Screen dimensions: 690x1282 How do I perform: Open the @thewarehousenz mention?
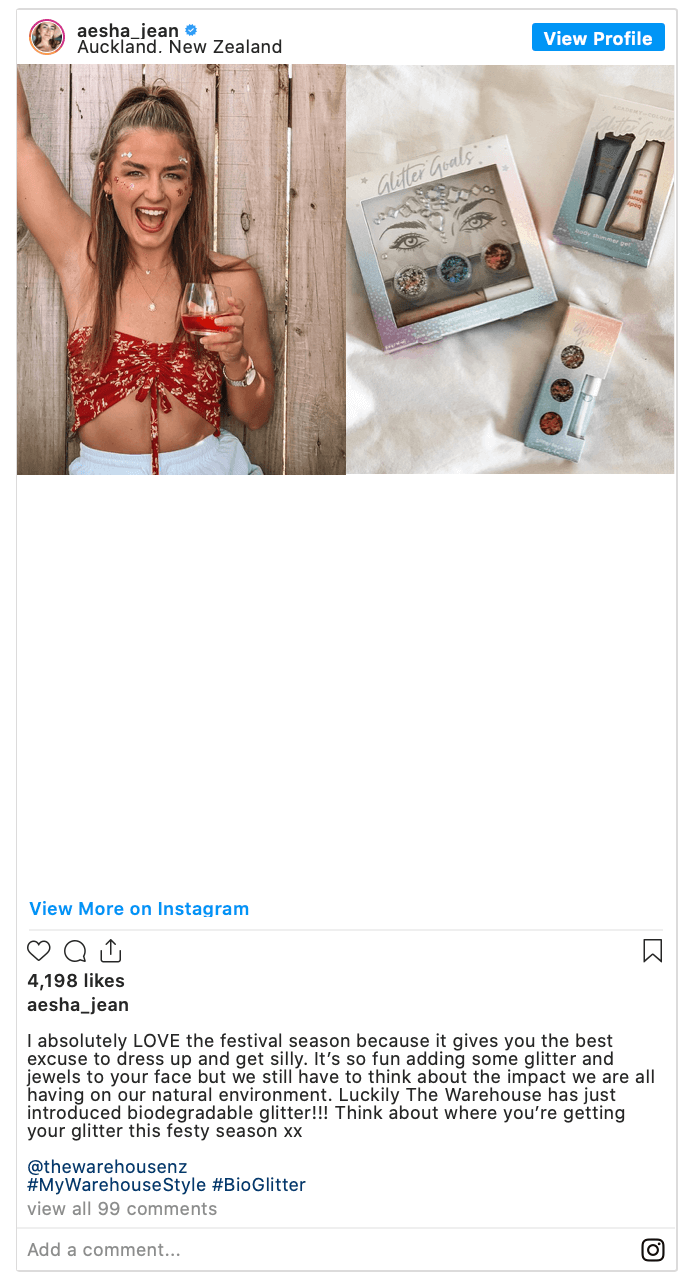click(x=107, y=1167)
